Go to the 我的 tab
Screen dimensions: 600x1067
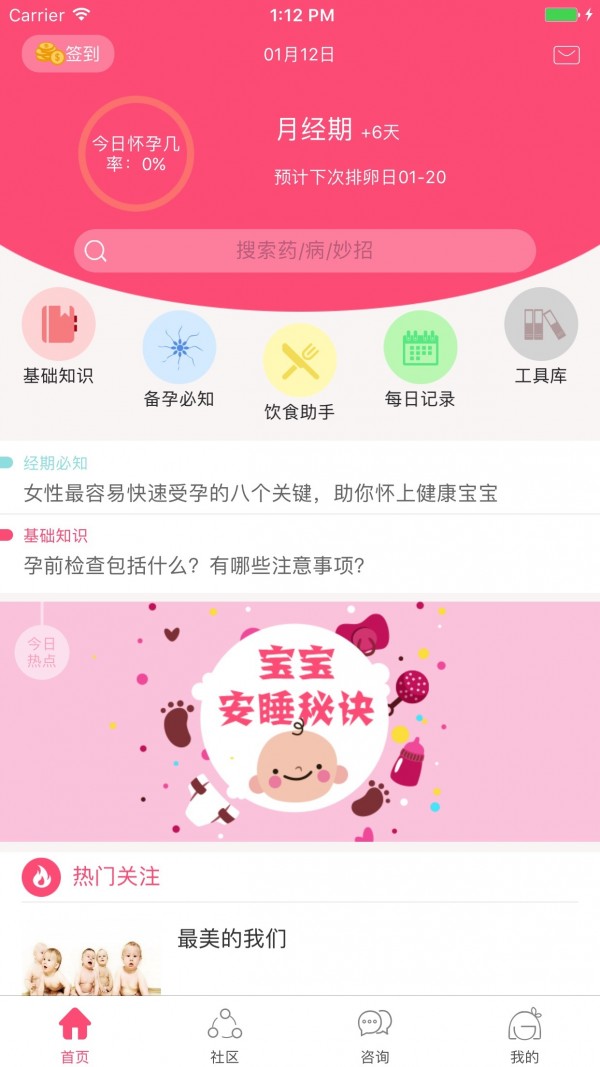pyautogui.click(x=525, y=1035)
